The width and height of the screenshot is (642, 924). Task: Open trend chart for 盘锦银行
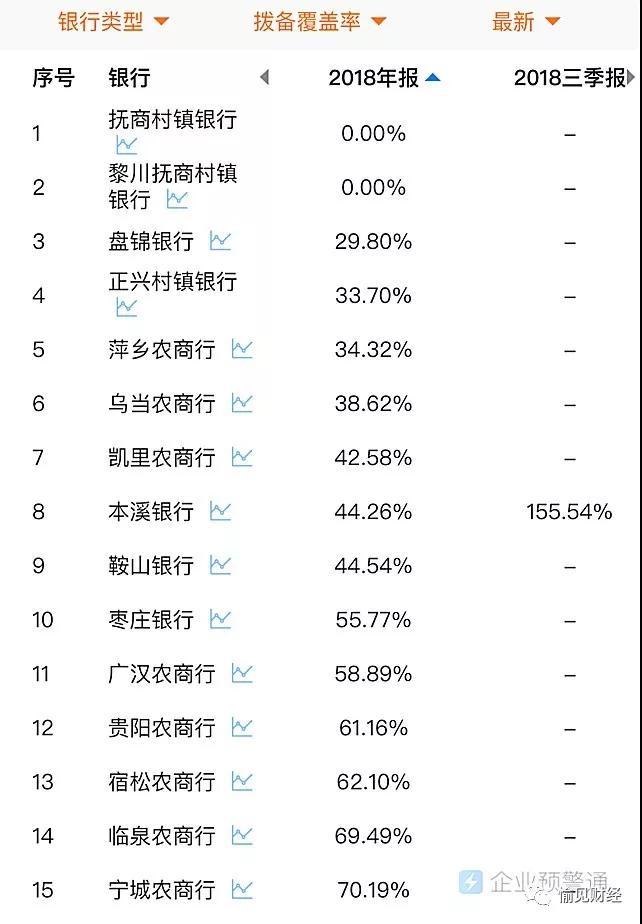pyautogui.click(x=220, y=241)
